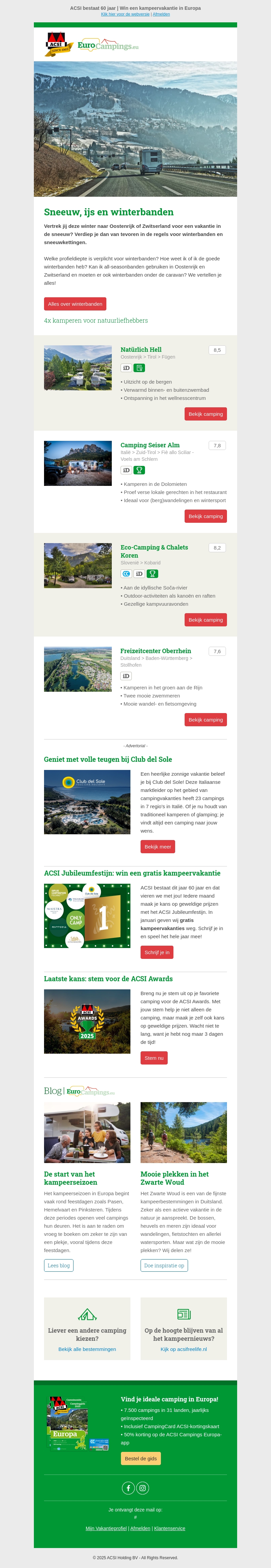Image resolution: width=271 pixels, height=1568 pixels.
Task: Tap the red 'Alles over winterbanden' button
Action: (75, 304)
